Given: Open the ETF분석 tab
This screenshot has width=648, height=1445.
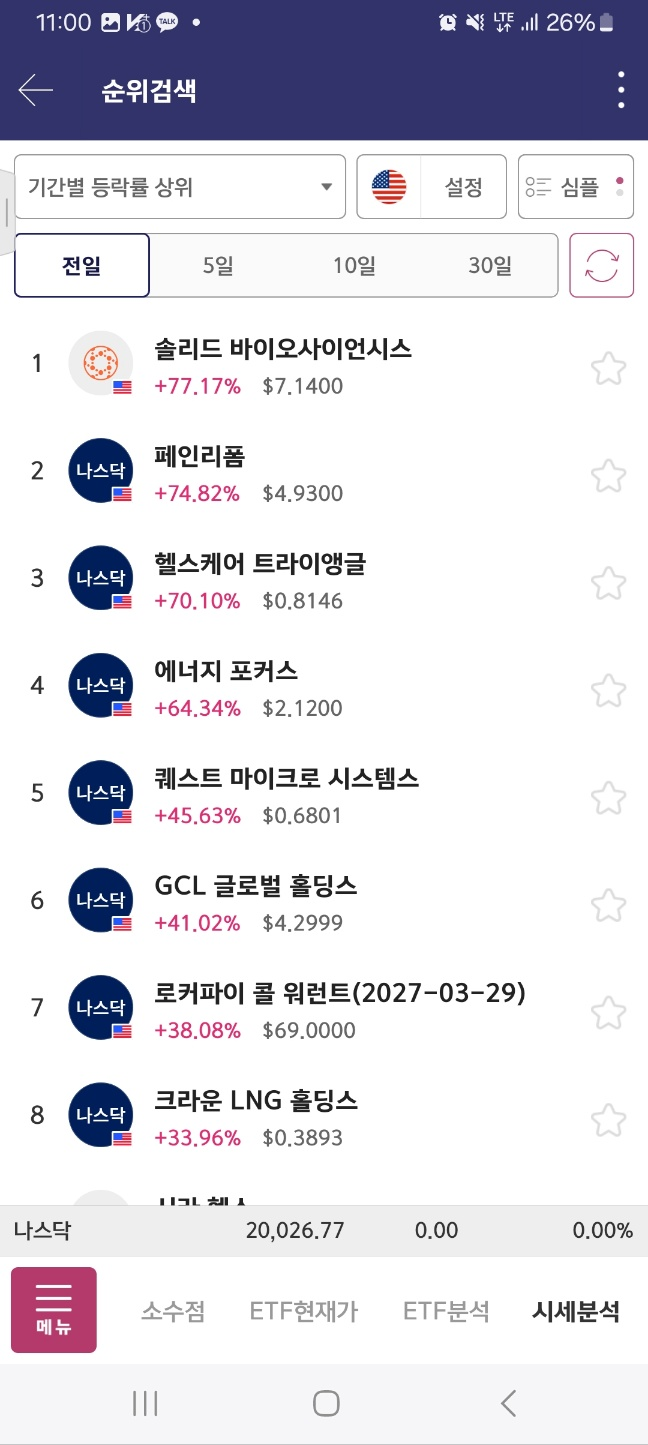Looking at the screenshot, I should pyautogui.click(x=446, y=1311).
